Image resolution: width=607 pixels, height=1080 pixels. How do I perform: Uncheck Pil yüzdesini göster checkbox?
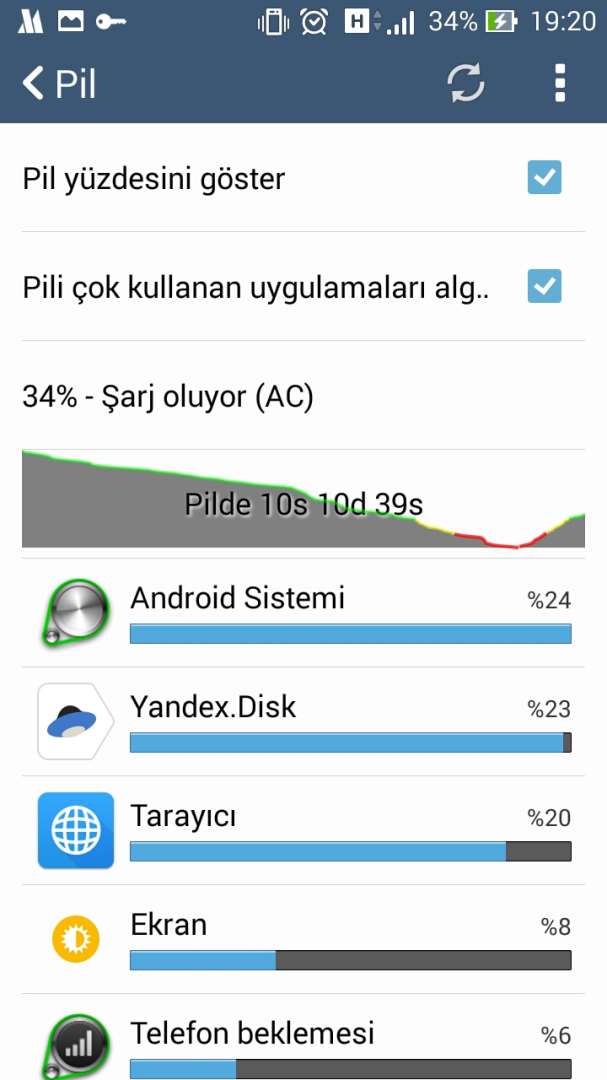[544, 178]
